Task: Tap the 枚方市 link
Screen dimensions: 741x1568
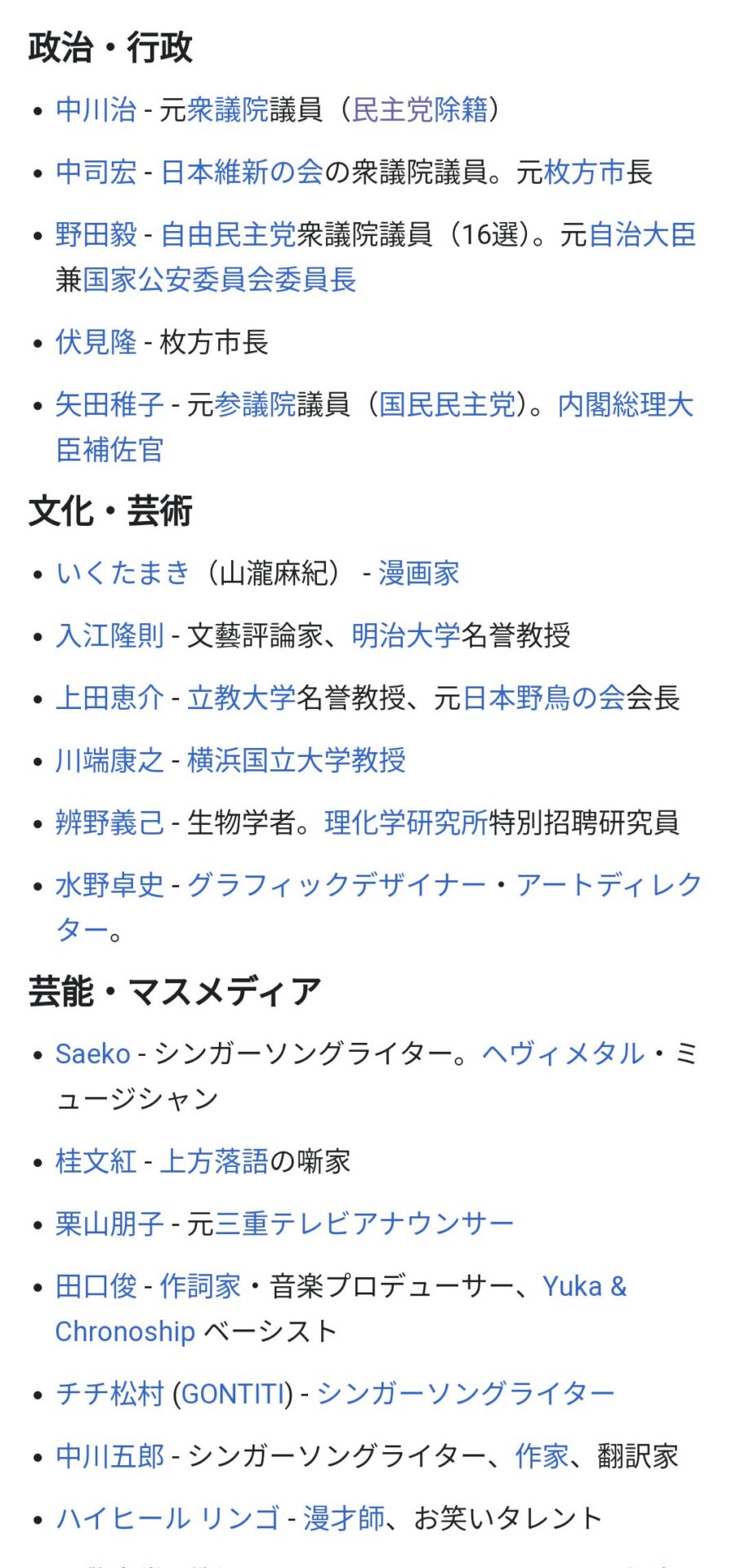Action: pos(584,172)
